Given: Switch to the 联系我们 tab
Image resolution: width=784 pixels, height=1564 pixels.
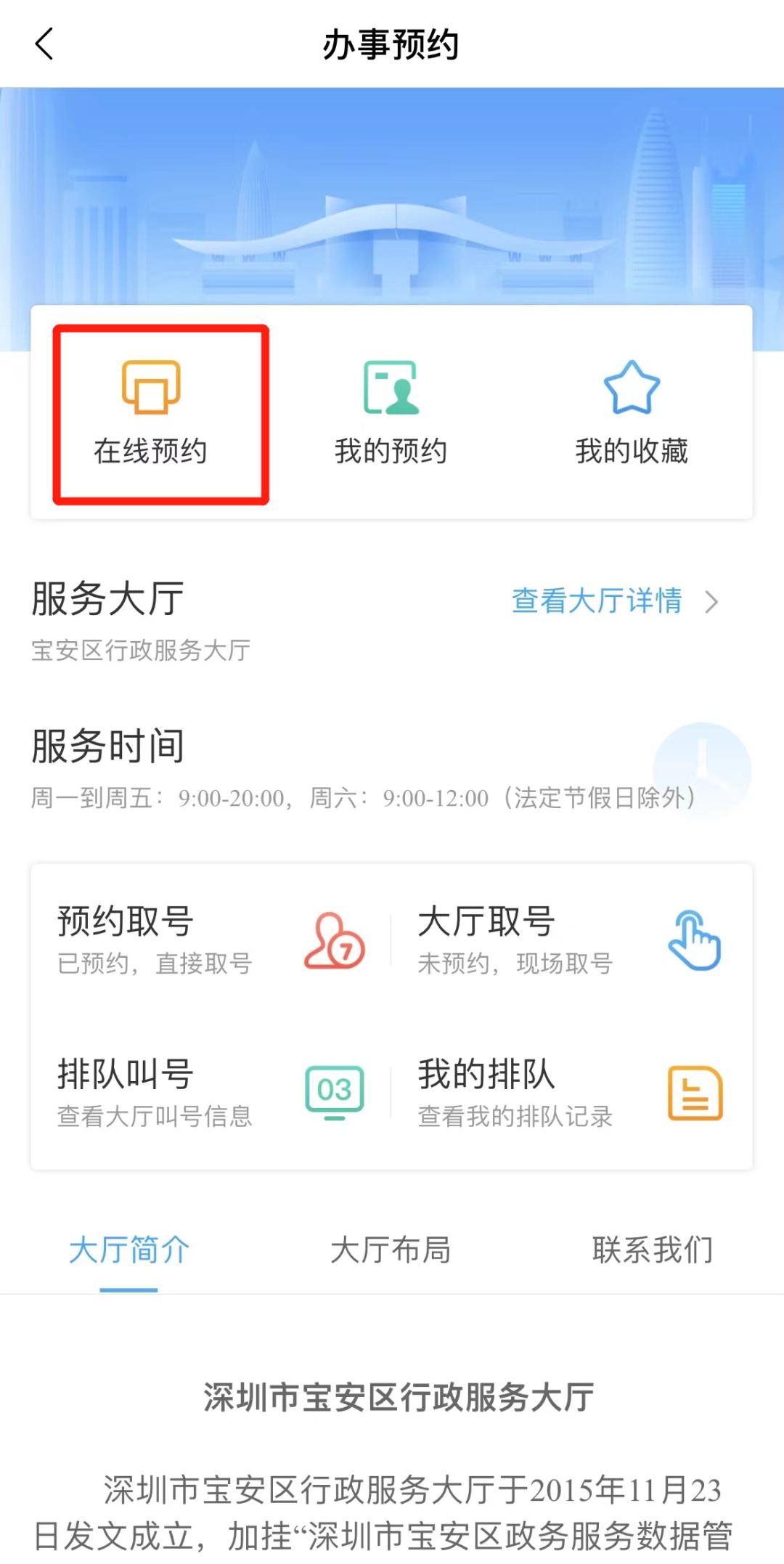Looking at the screenshot, I should (x=652, y=1250).
